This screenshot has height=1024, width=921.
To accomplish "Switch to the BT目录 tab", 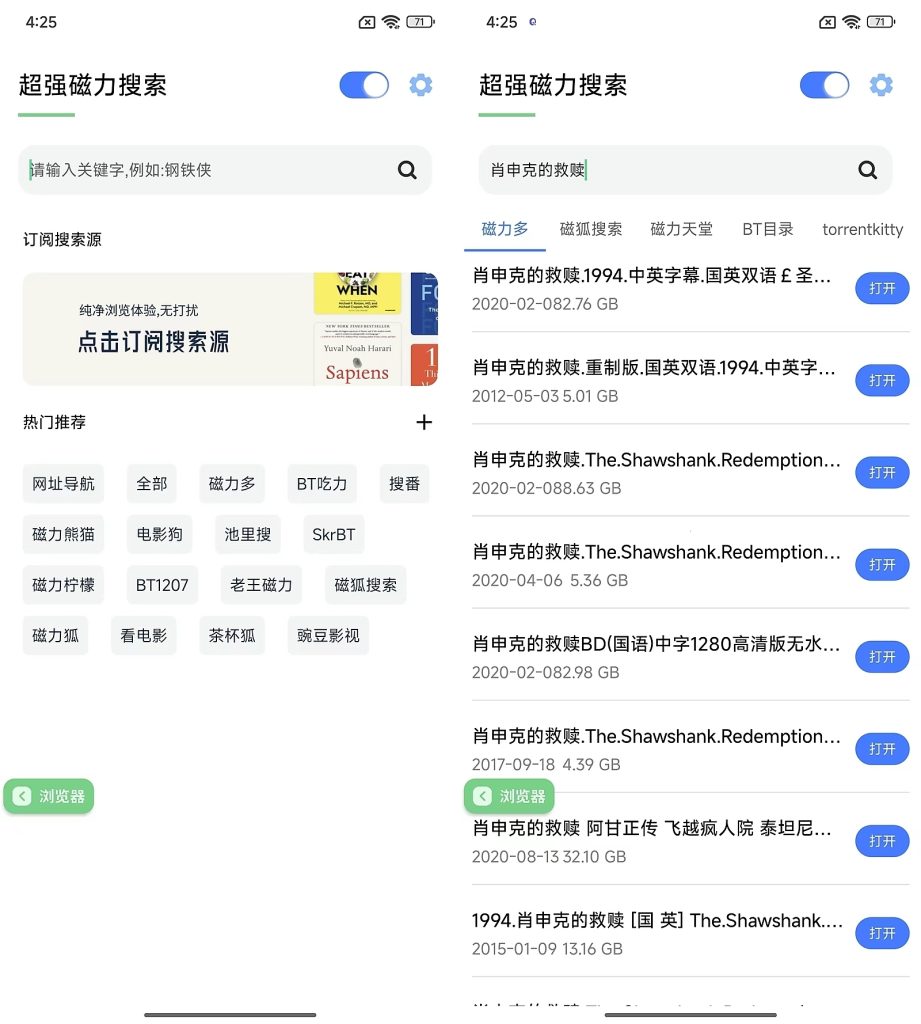I will pyautogui.click(x=768, y=229).
